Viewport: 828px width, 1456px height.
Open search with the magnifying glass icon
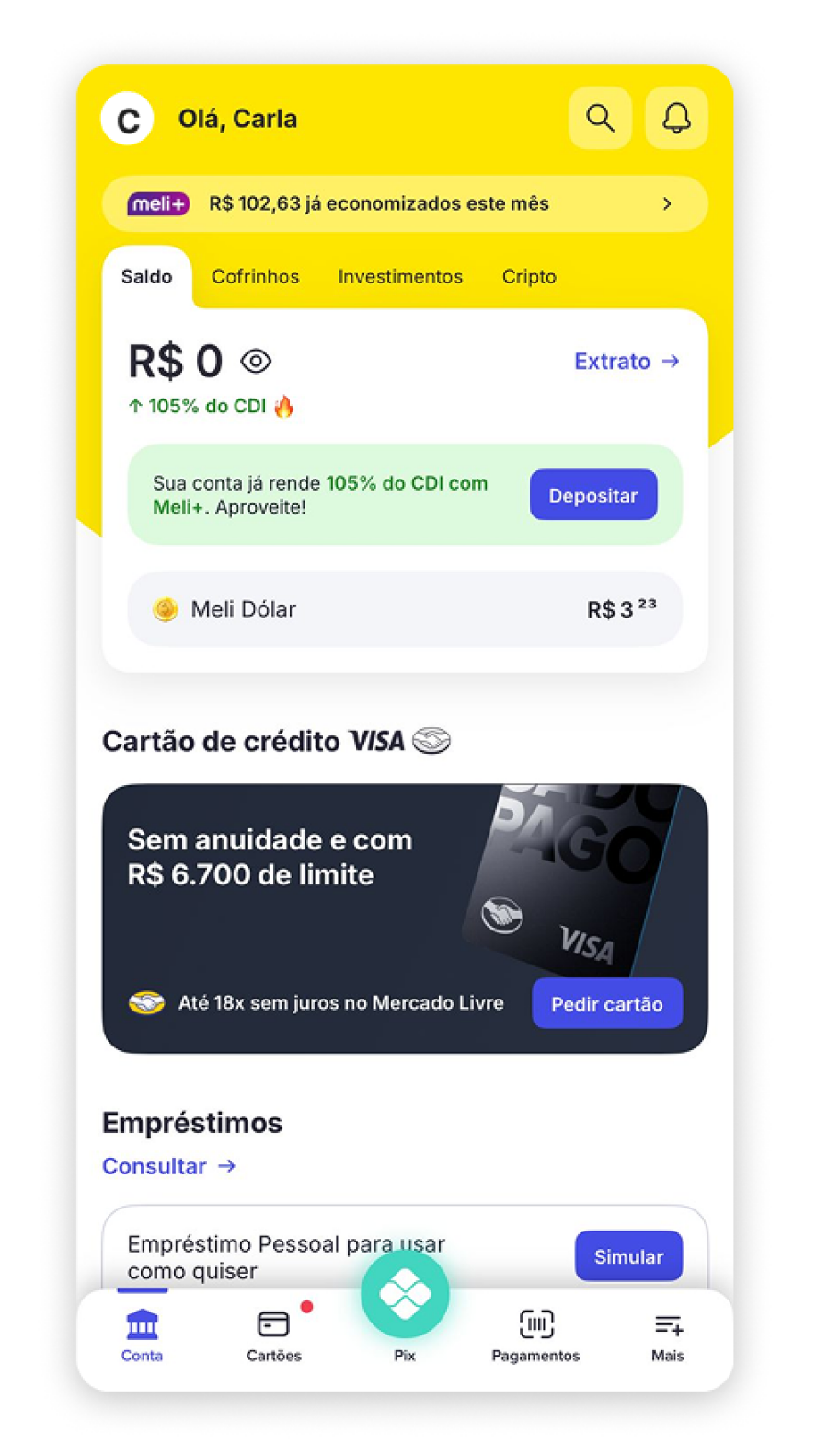click(600, 118)
